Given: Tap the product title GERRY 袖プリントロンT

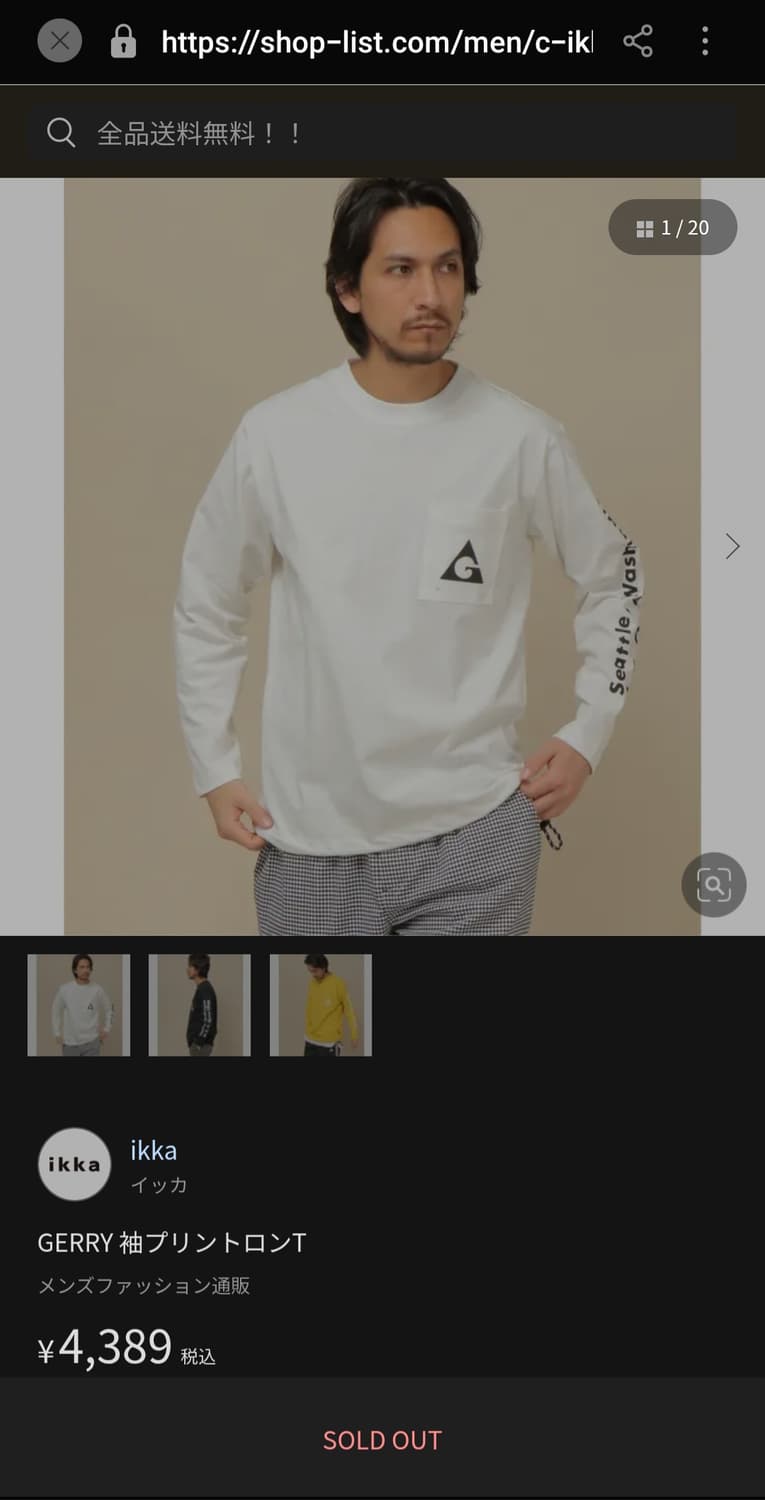Looking at the screenshot, I should [x=174, y=1243].
